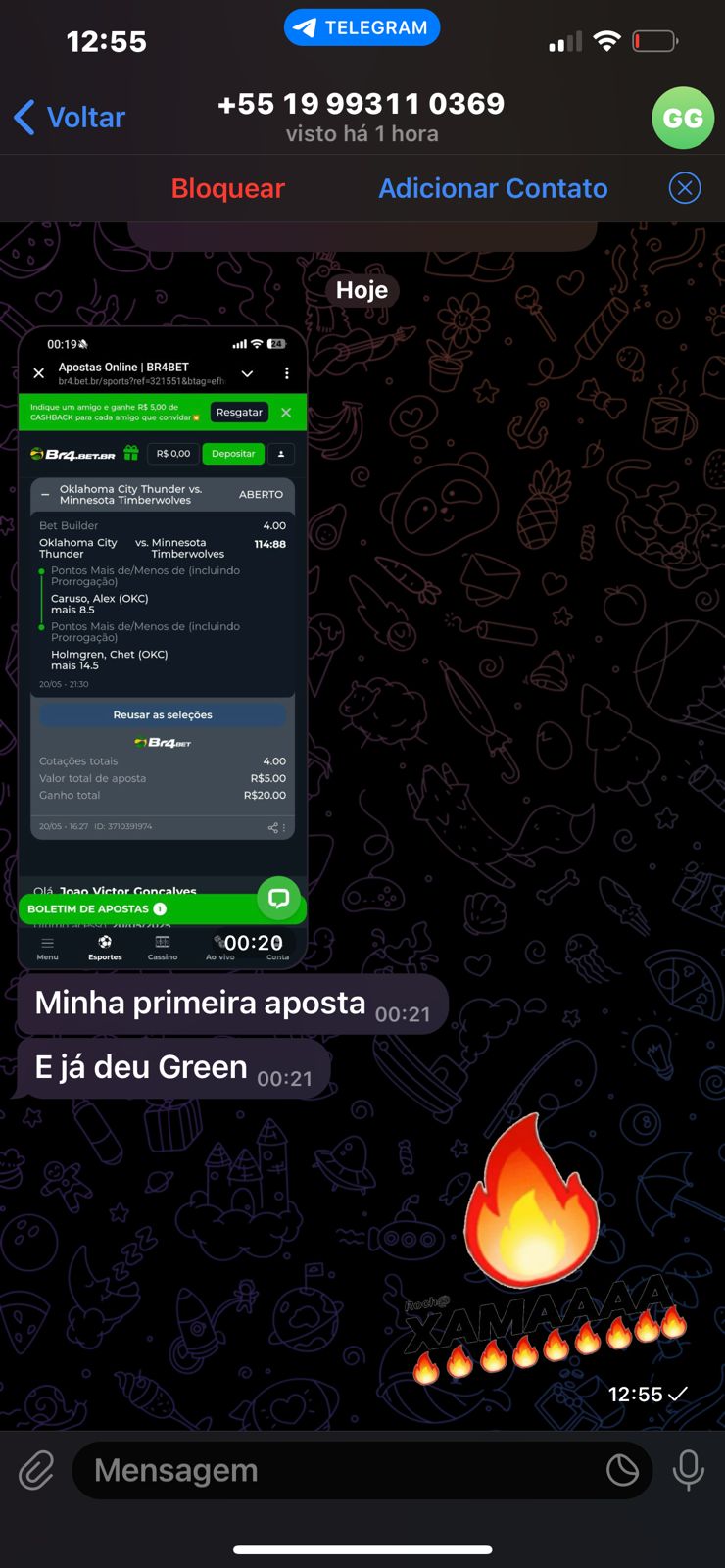725x1568 pixels.
Task: Expand the browser address bar chevron
Action: [x=246, y=372]
